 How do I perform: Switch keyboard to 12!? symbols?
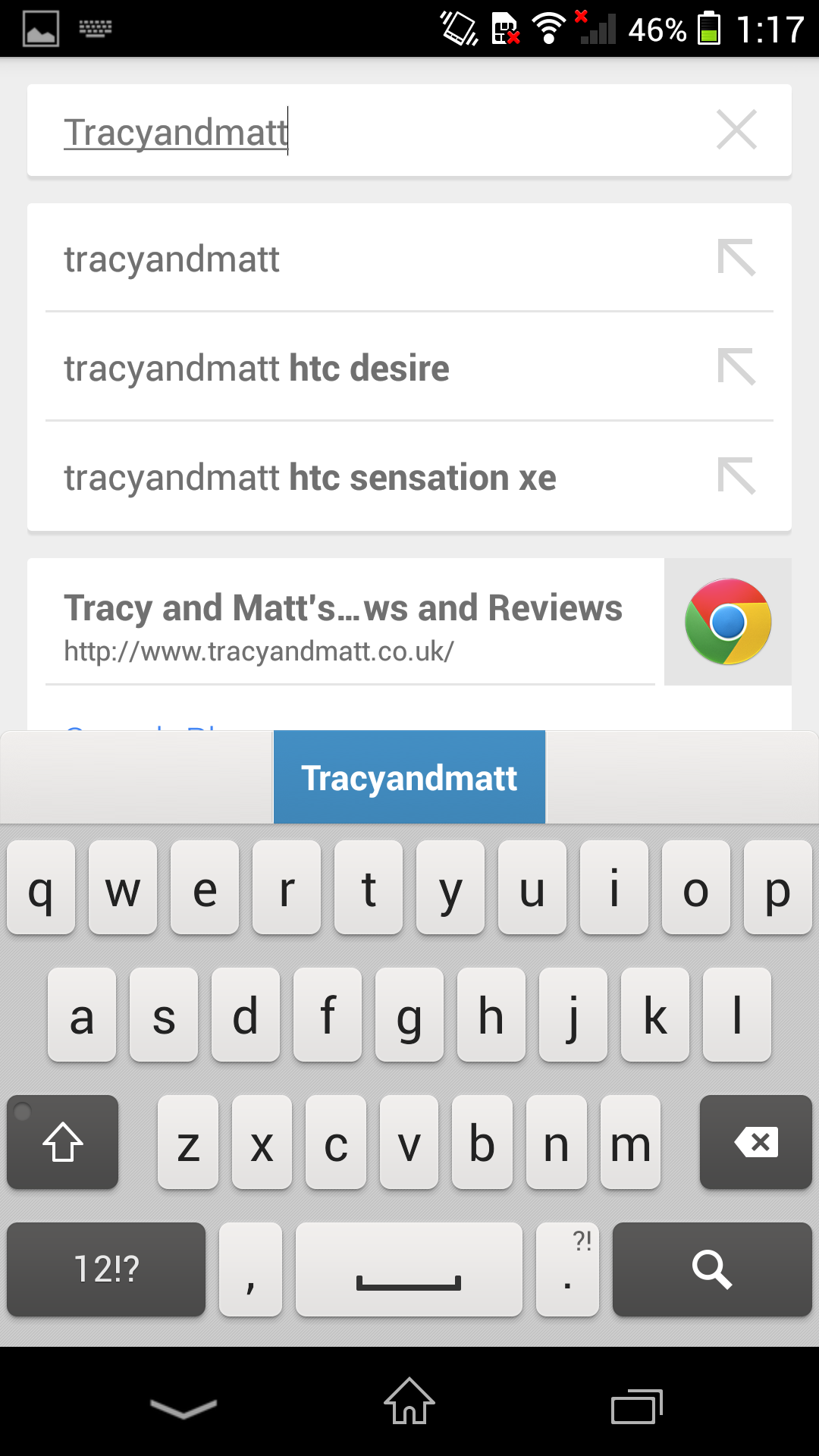point(106,1269)
